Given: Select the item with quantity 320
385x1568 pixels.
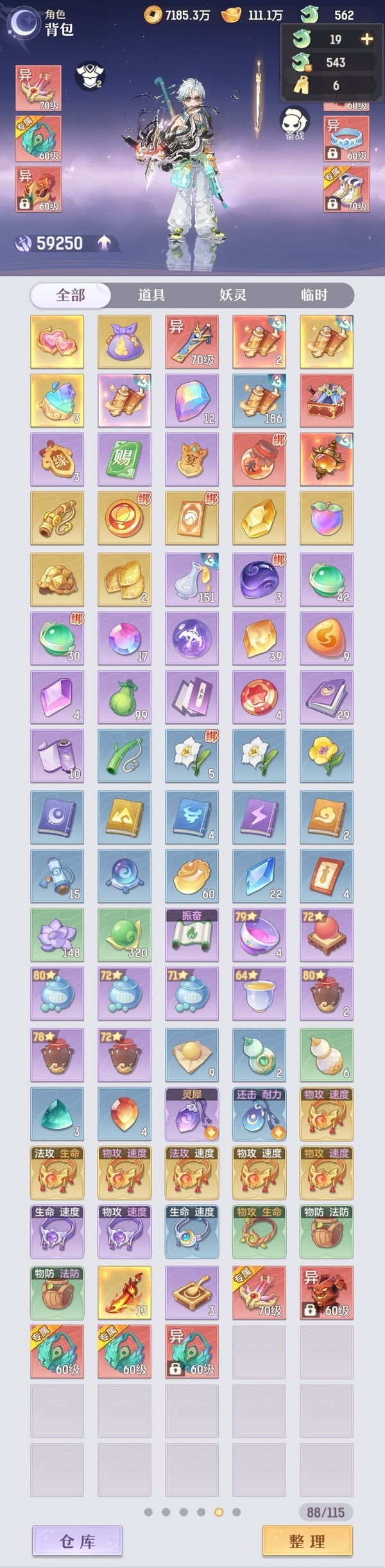Looking at the screenshot, I should [124, 935].
